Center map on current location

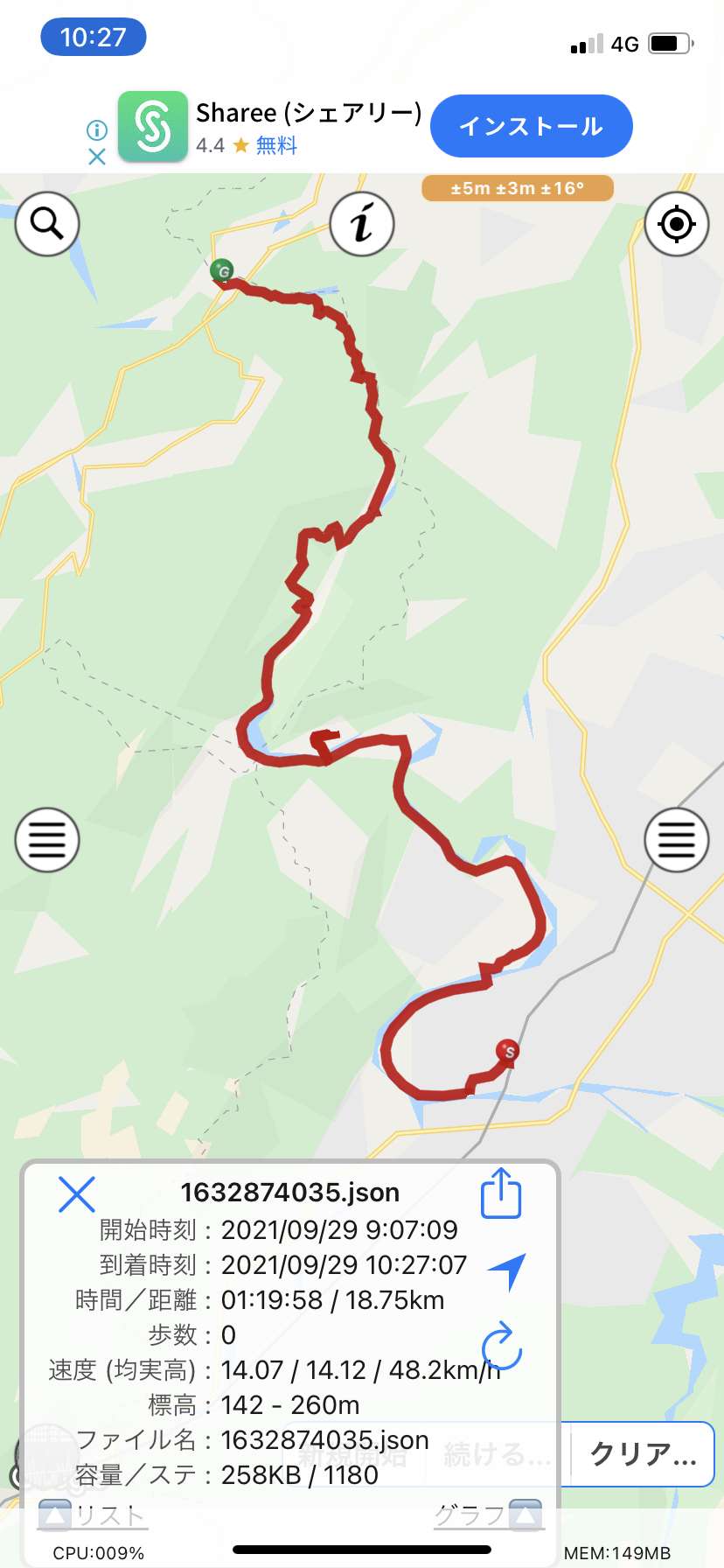(676, 224)
